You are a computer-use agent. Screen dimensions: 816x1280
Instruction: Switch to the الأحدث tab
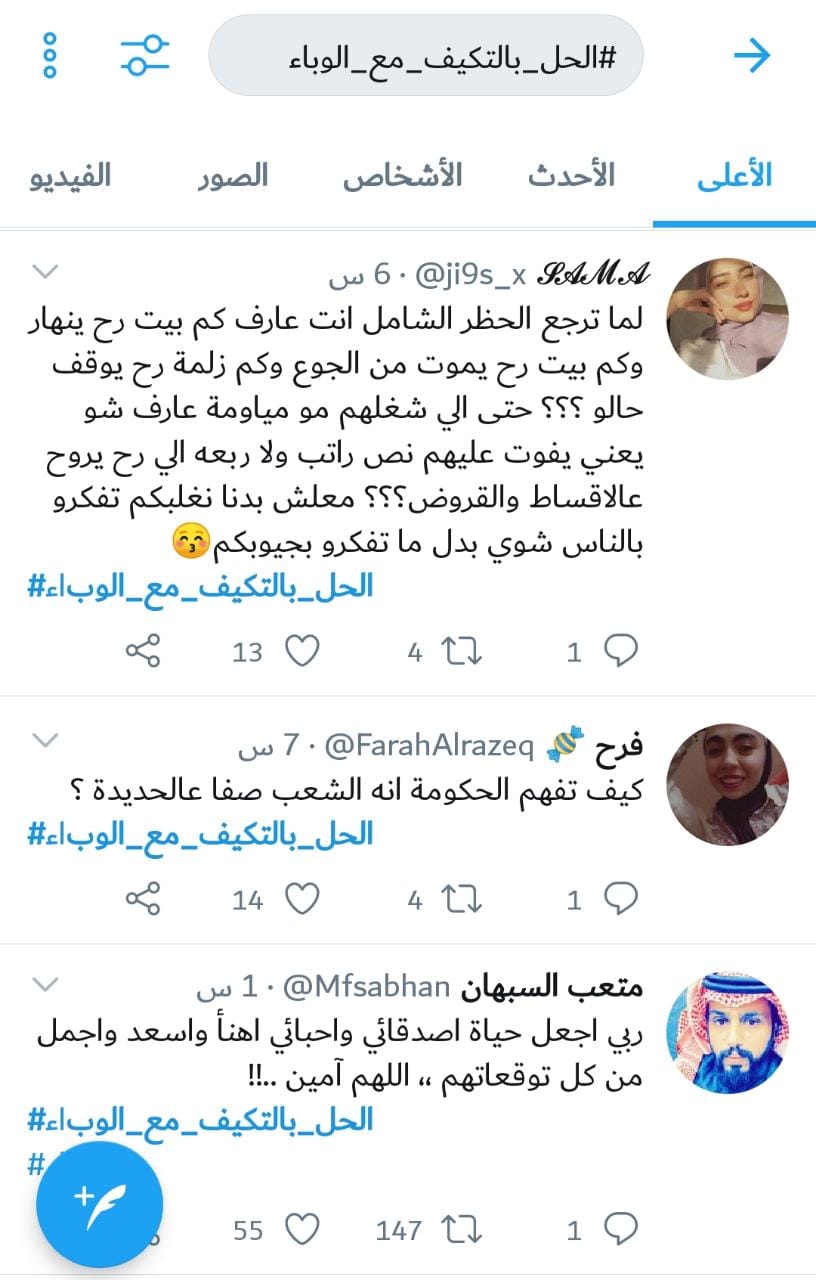coord(571,177)
